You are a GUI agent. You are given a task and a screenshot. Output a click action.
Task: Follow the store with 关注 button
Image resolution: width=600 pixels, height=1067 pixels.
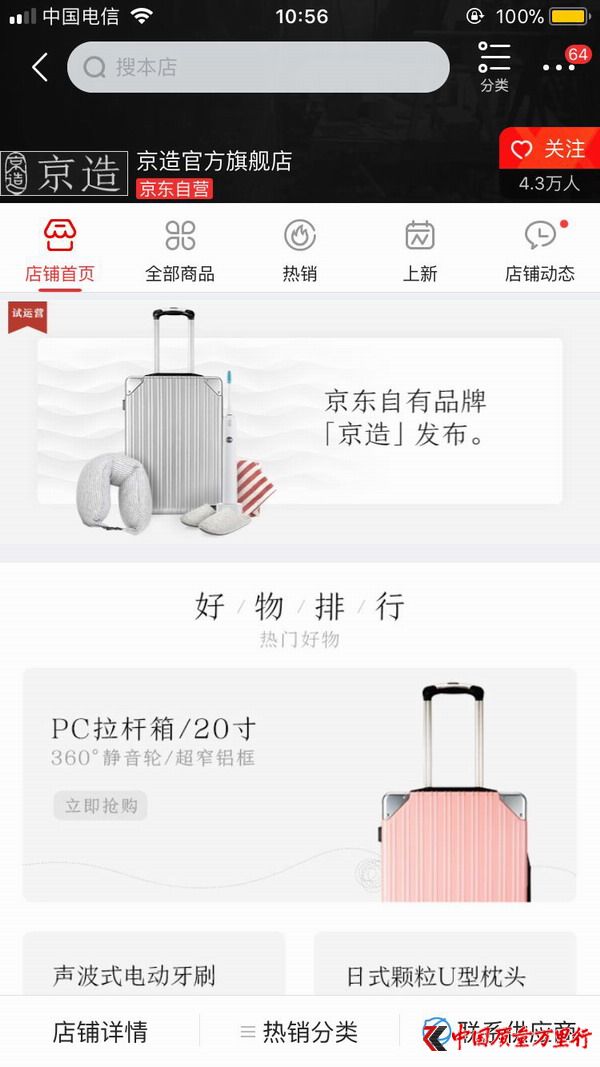[x=549, y=150]
